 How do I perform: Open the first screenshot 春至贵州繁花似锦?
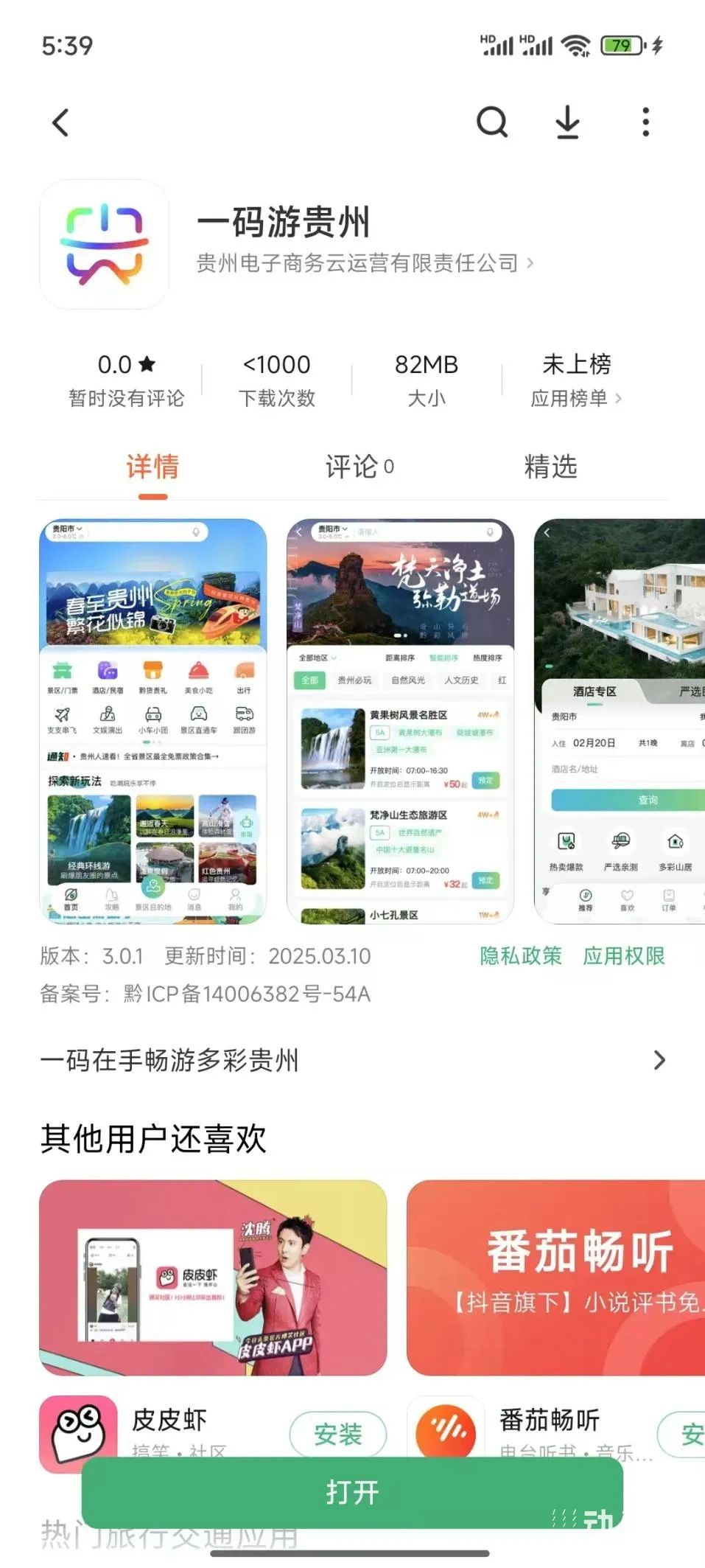[x=153, y=721]
